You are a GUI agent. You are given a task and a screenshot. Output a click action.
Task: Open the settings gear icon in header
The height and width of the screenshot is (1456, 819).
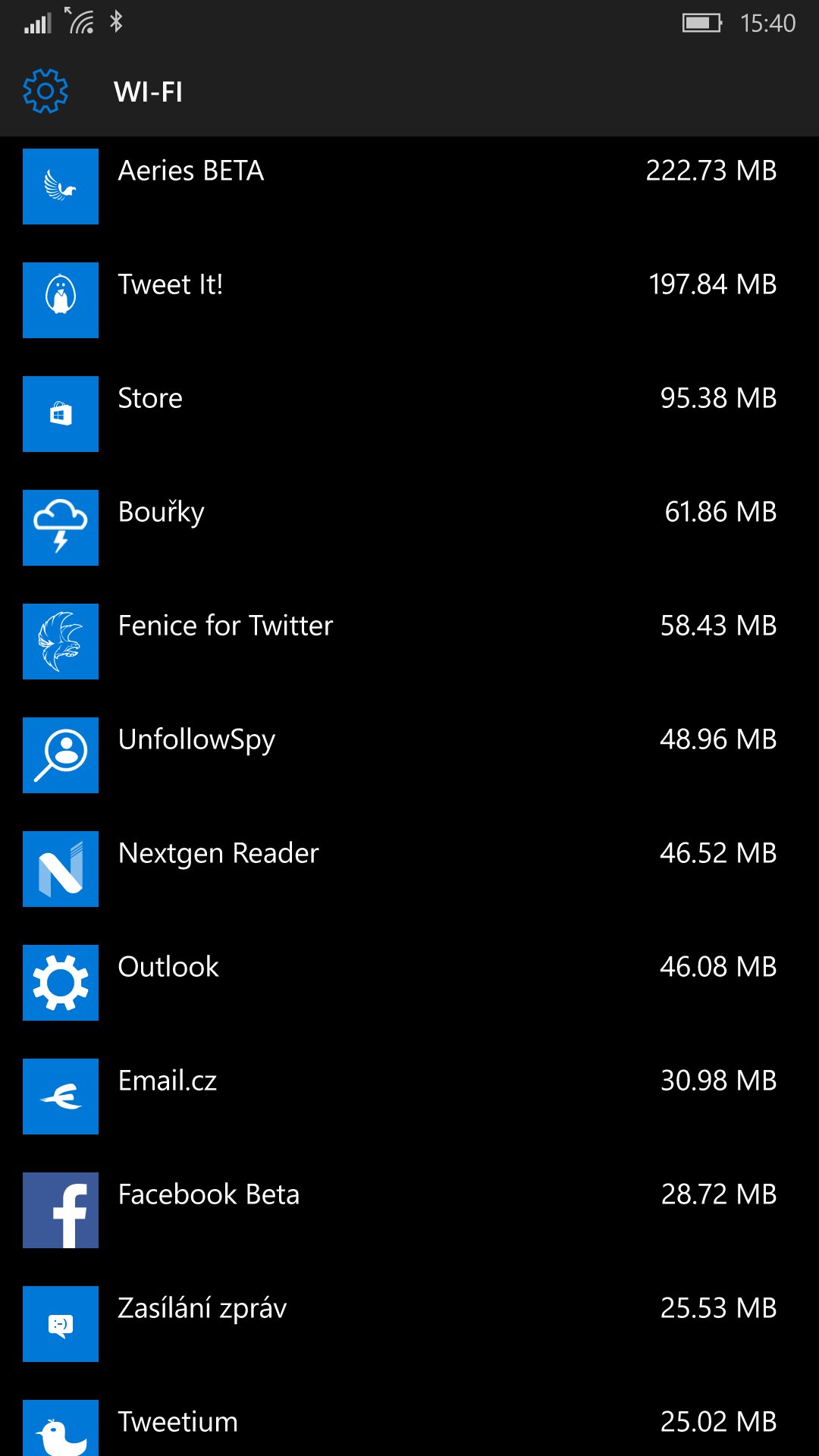[45, 91]
